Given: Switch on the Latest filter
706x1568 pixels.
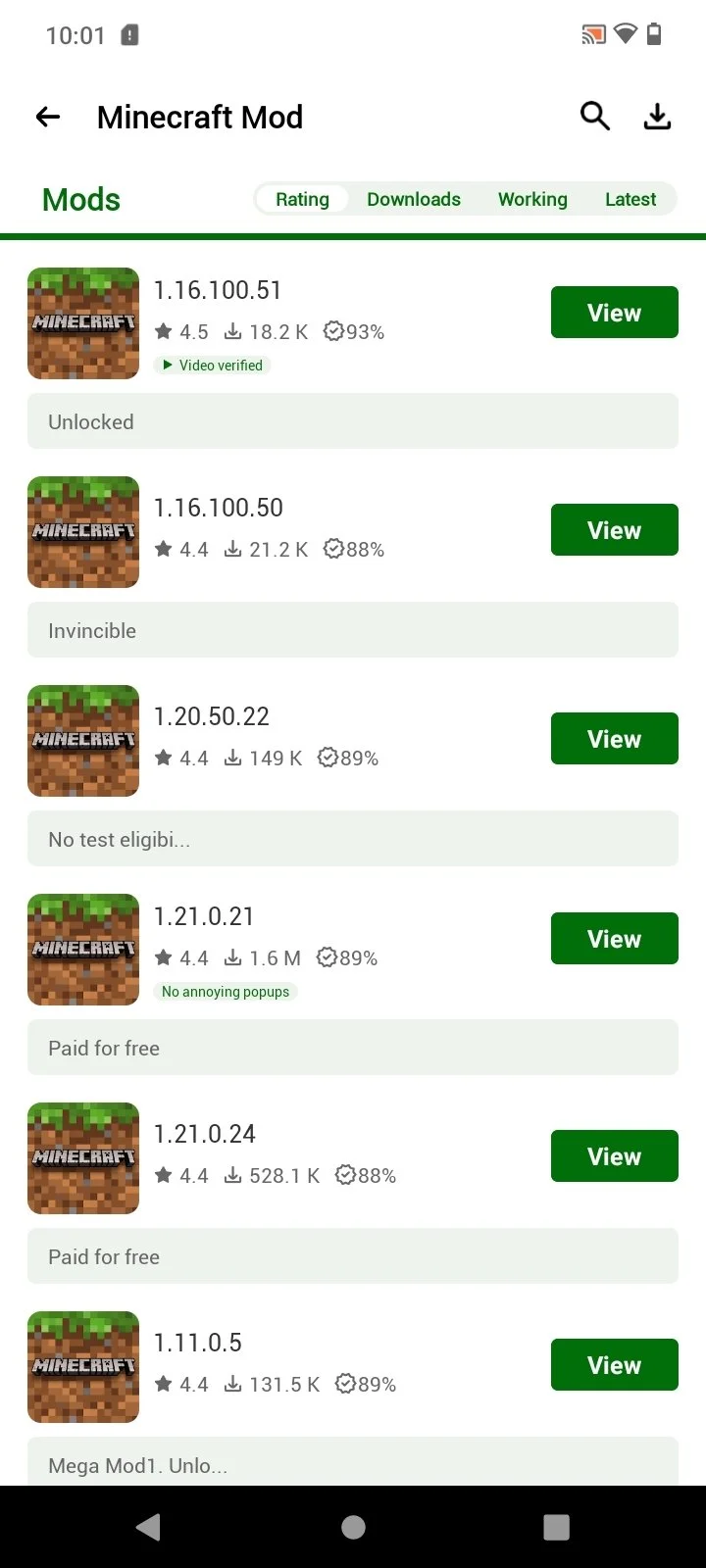Looking at the screenshot, I should [x=630, y=199].
